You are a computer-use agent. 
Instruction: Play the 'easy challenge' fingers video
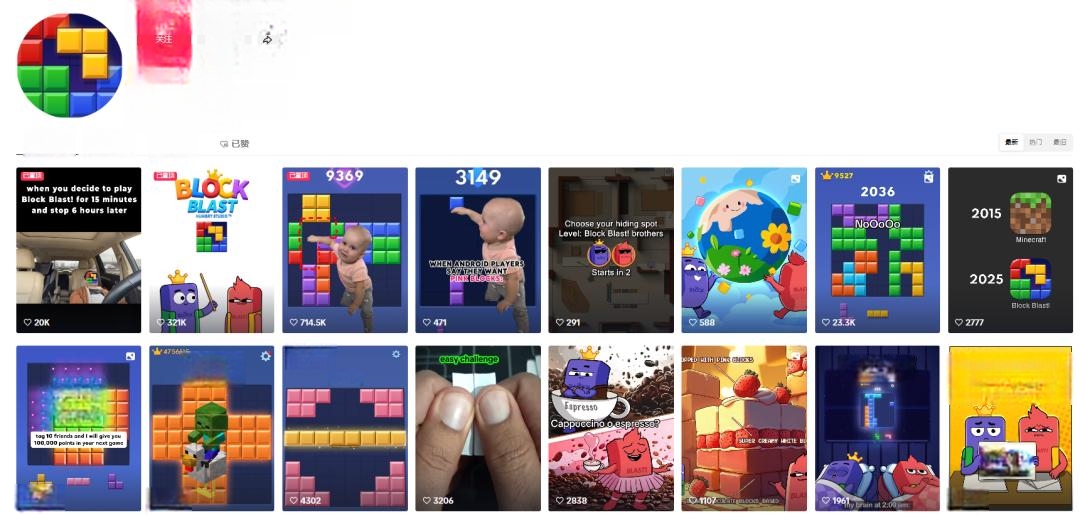point(477,428)
